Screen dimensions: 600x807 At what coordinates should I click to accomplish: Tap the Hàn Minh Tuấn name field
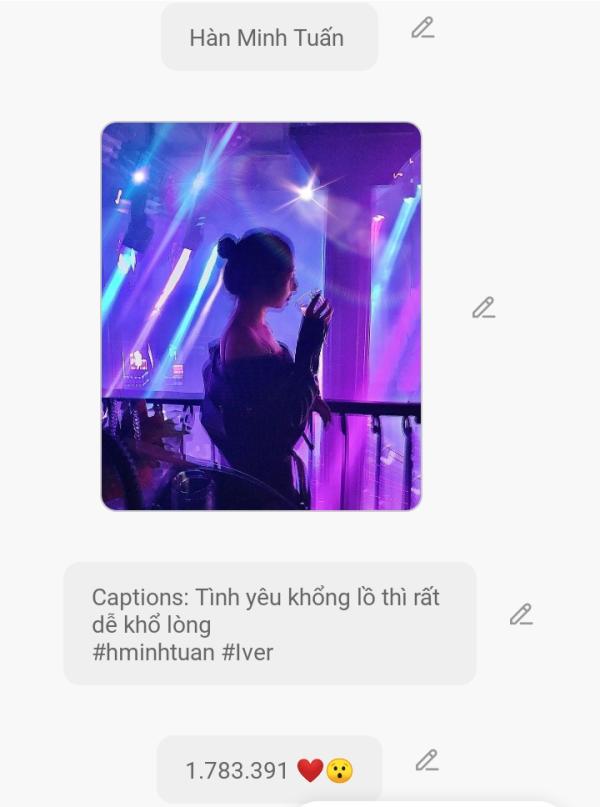click(x=268, y=38)
